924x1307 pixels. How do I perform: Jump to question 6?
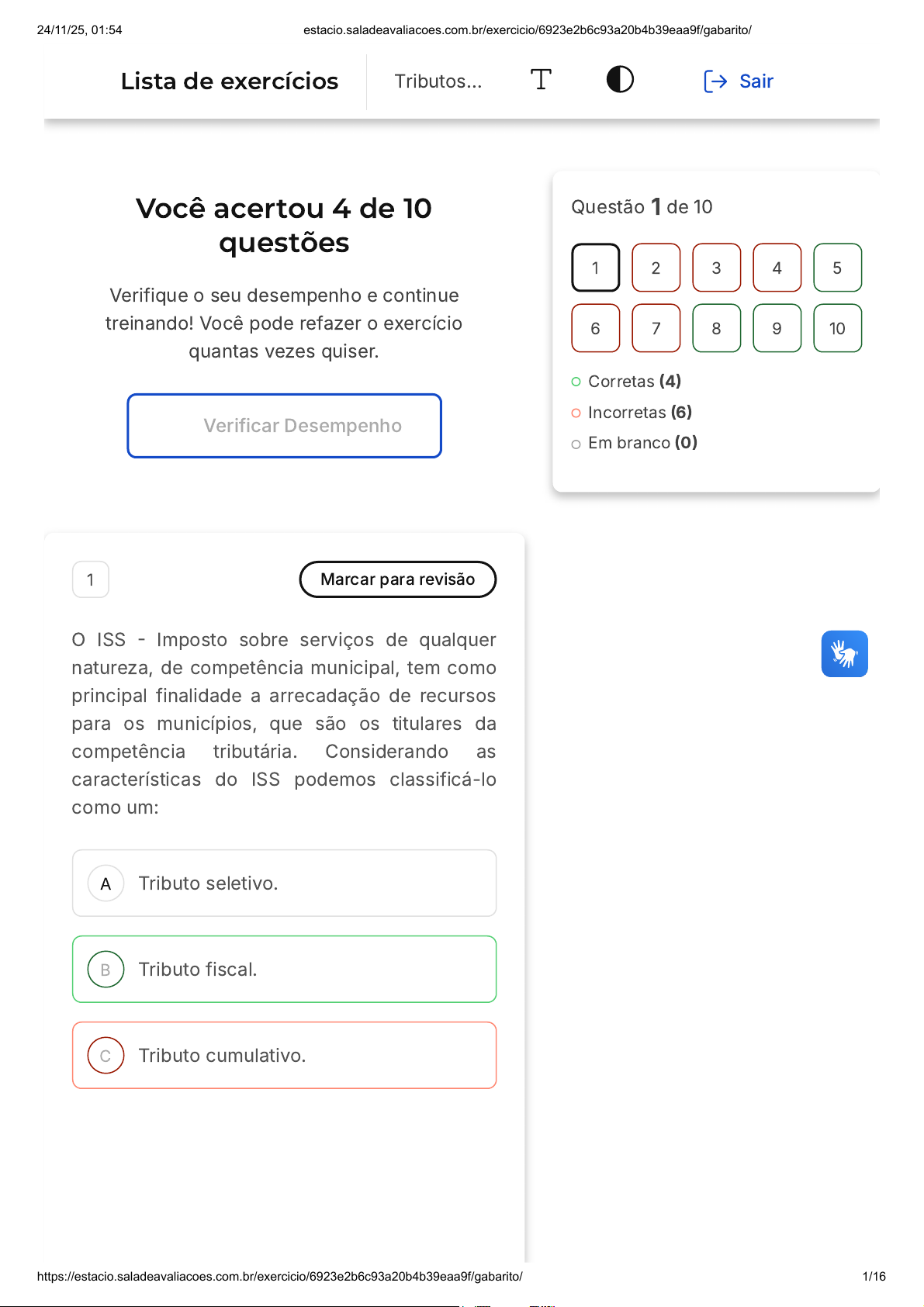[595, 329]
